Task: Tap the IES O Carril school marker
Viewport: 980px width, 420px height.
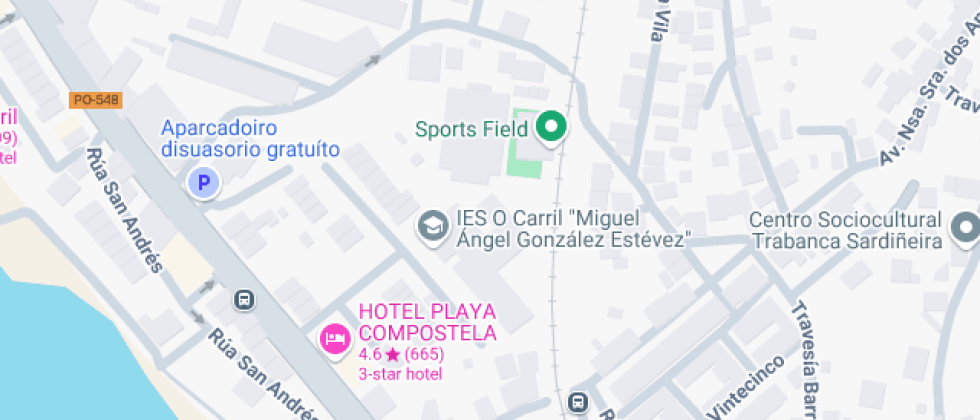Action: click(x=432, y=225)
